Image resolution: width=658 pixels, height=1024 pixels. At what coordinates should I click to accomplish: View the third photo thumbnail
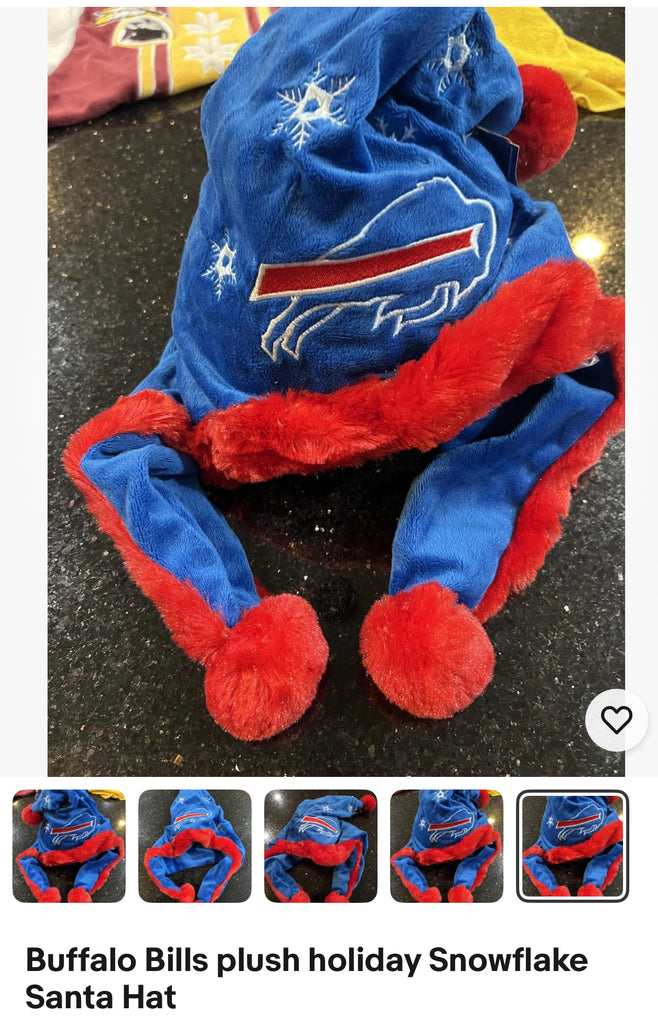(321, 846)
